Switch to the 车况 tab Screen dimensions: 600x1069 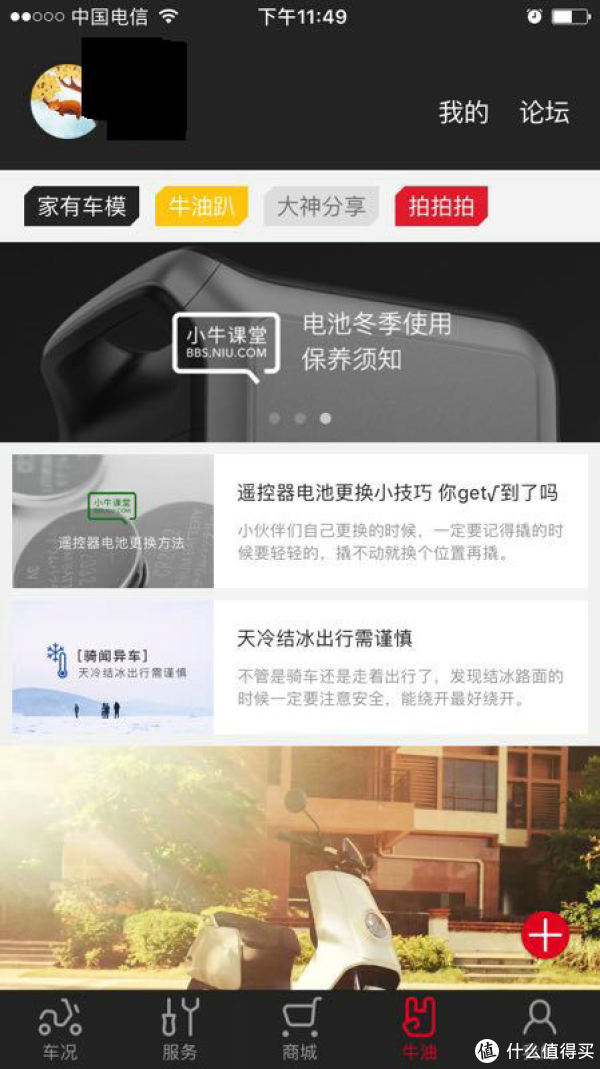point(60,1028)
